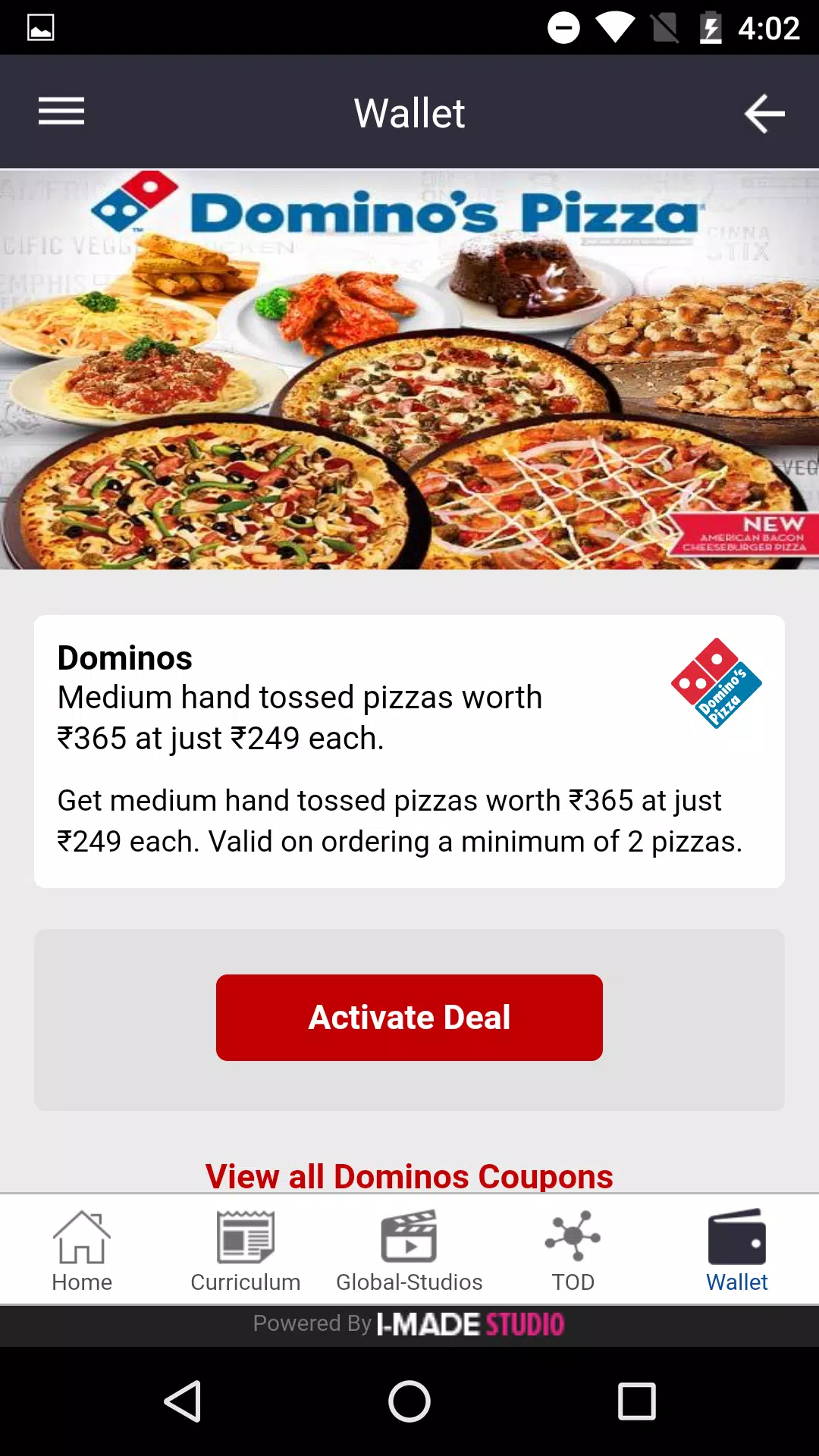Open the Curriculum tab
819x1456 pixels.
(246, 1250)
